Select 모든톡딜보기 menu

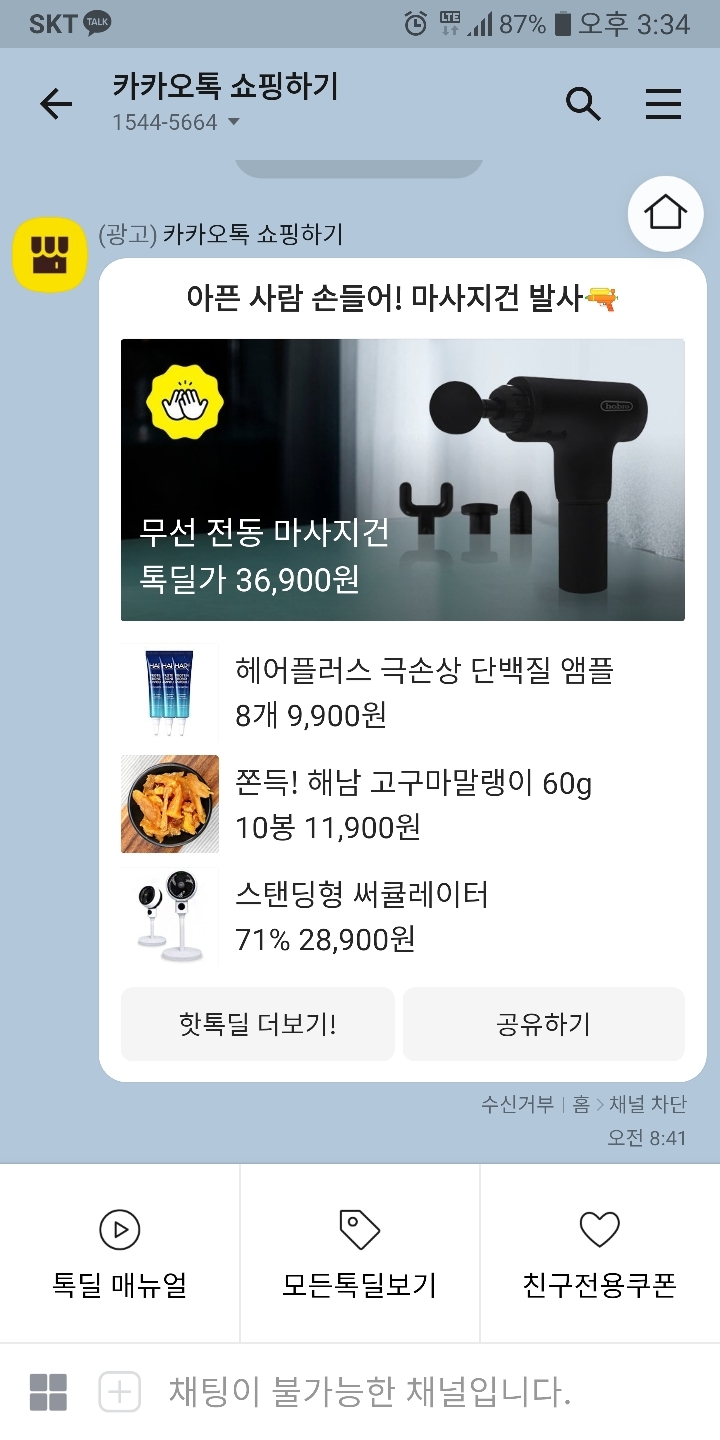point(360,1254)
